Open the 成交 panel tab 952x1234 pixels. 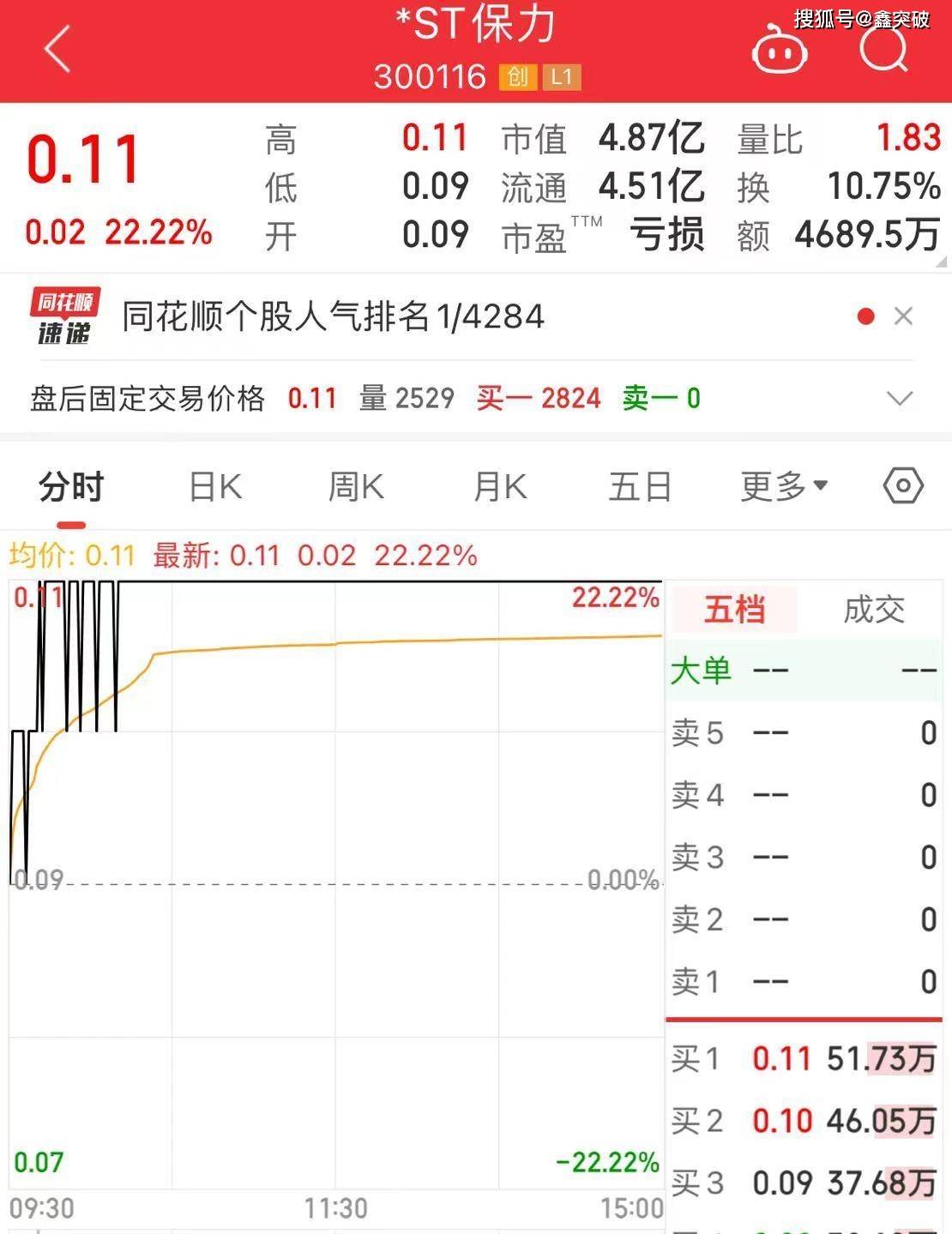coord(873,611)
